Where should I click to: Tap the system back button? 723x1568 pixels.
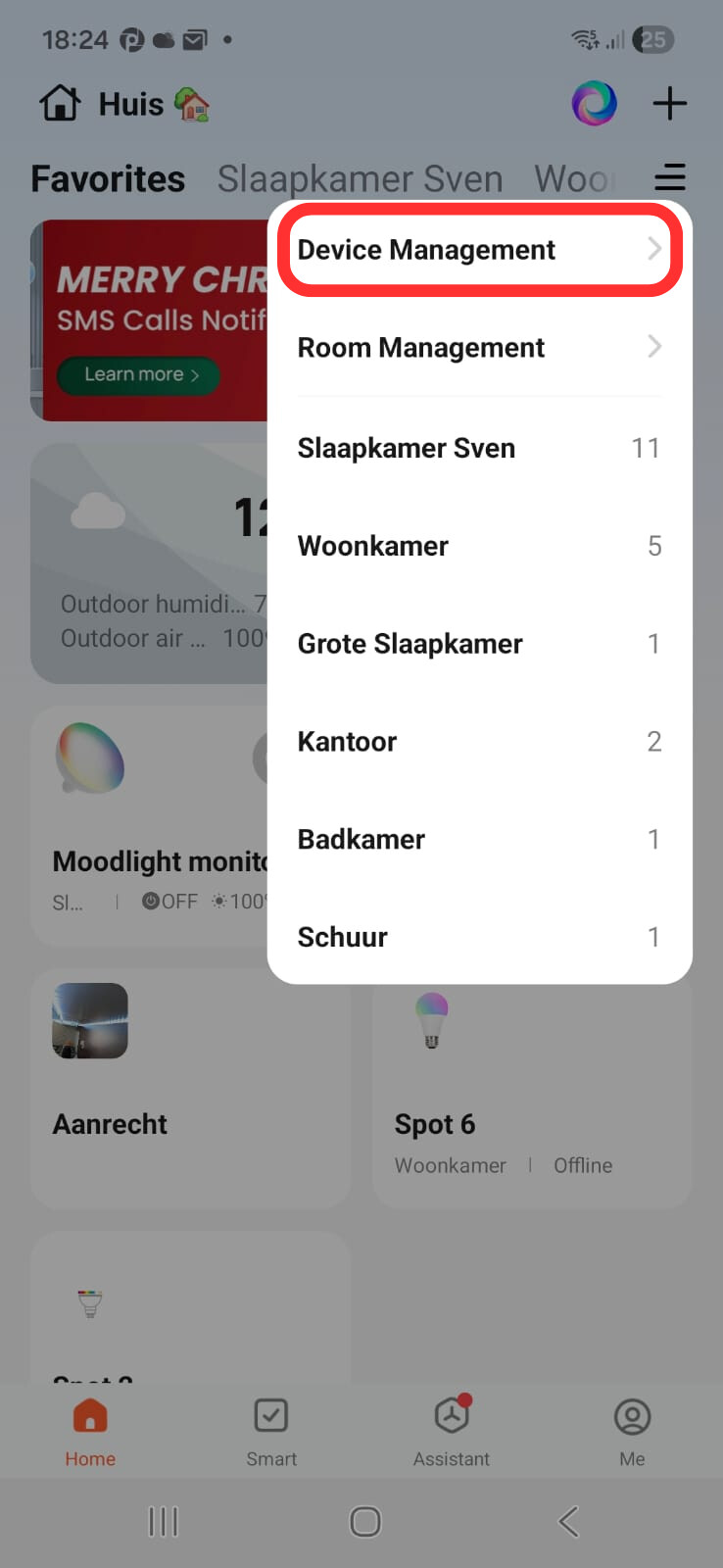point(568,1521)
